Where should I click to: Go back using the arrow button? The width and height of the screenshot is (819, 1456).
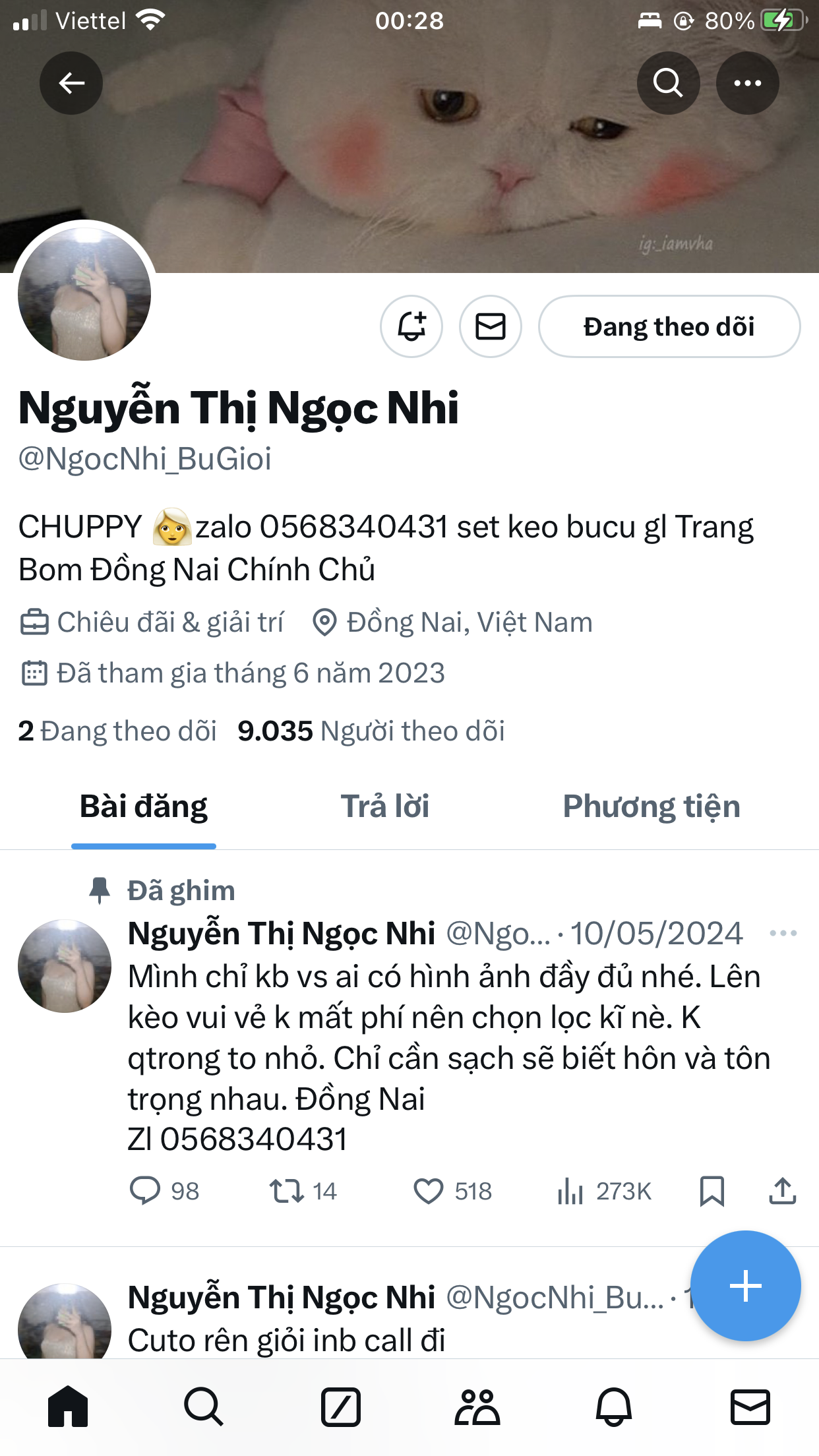click(71, 83)
